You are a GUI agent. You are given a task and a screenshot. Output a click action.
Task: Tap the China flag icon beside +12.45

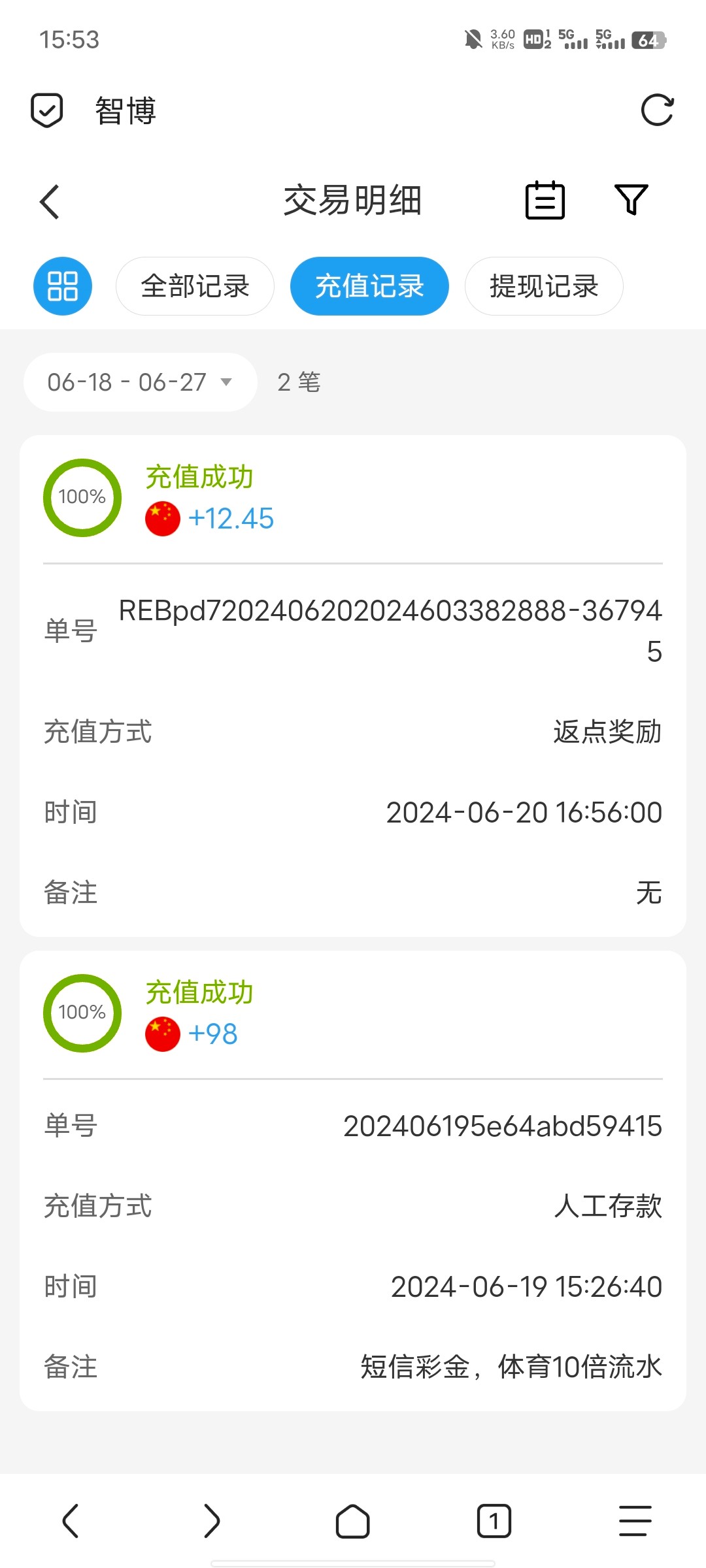point(162,519)
